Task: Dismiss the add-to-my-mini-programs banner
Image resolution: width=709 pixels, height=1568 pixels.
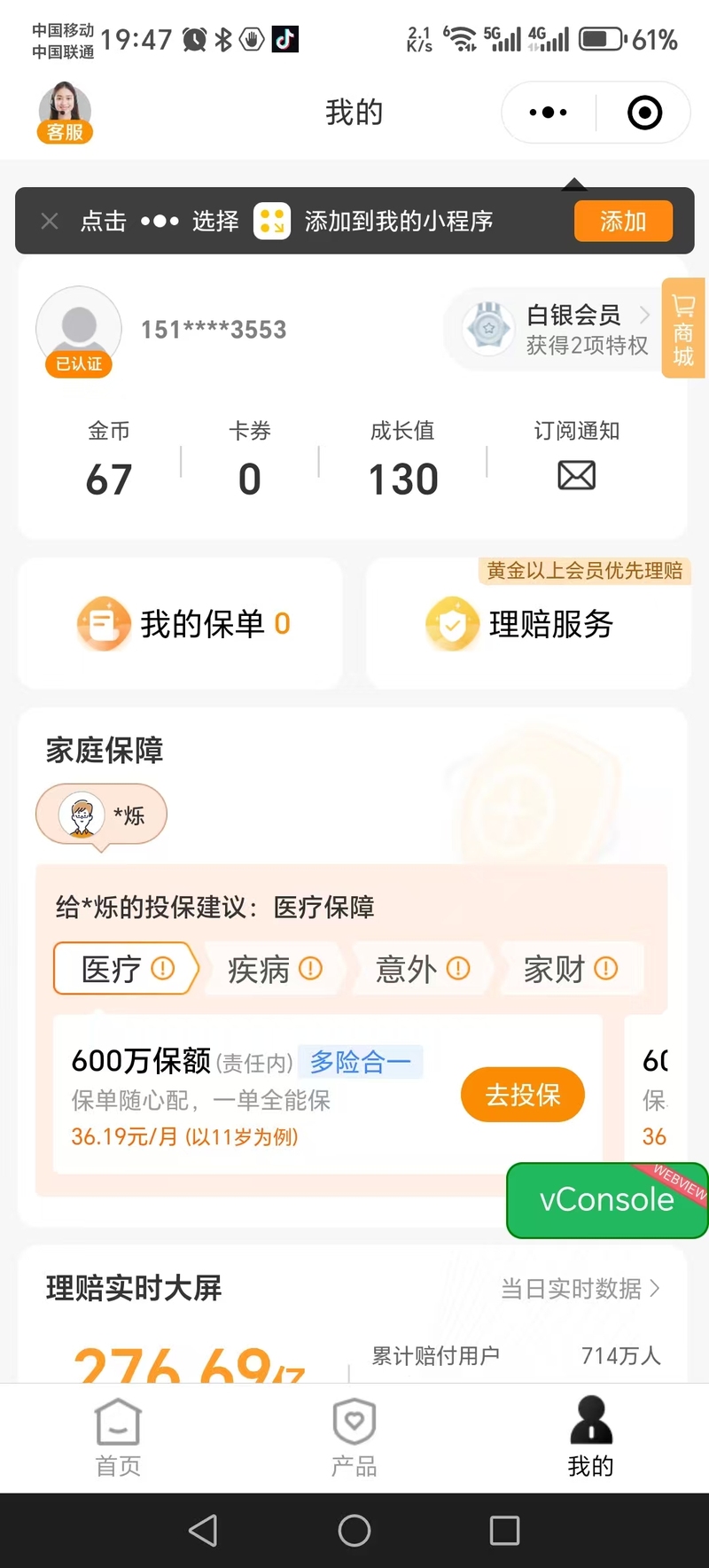Action: click(x=50, y=221)
